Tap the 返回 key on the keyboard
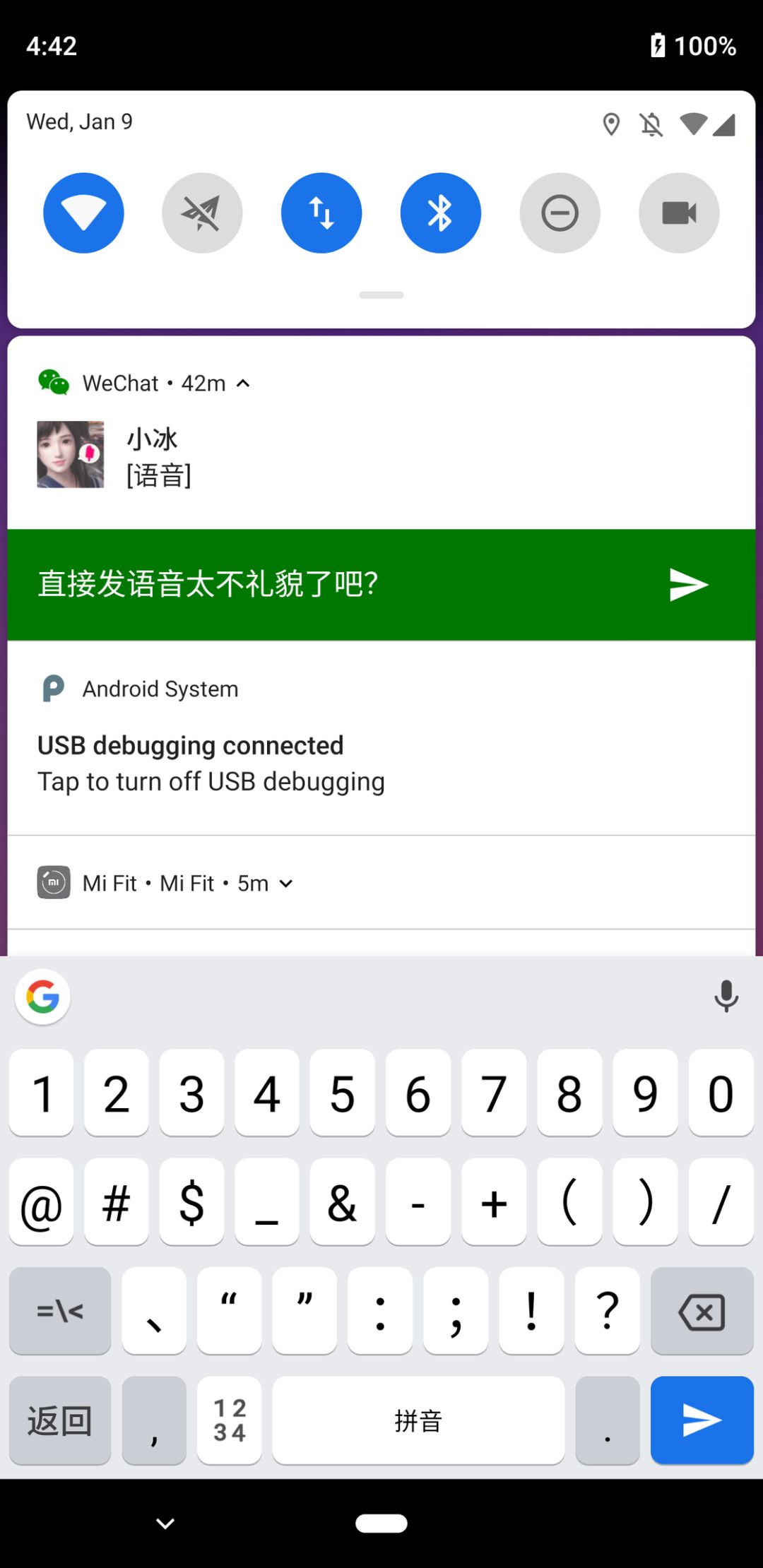 (x=60, y=1420)
